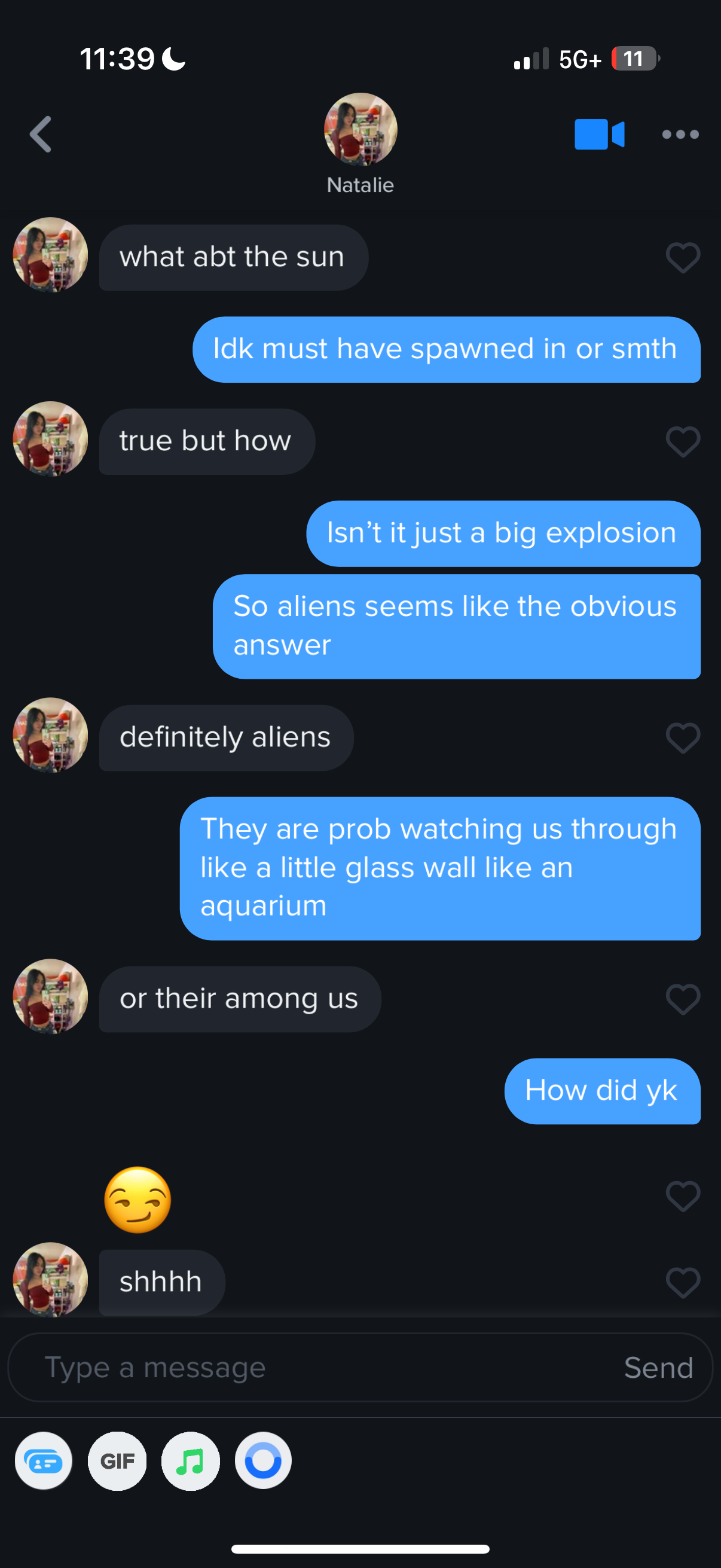Viewport: 721px width, 1568px height.
Task: Heart the "definitely aliens" message
Action: click(683, 738)
